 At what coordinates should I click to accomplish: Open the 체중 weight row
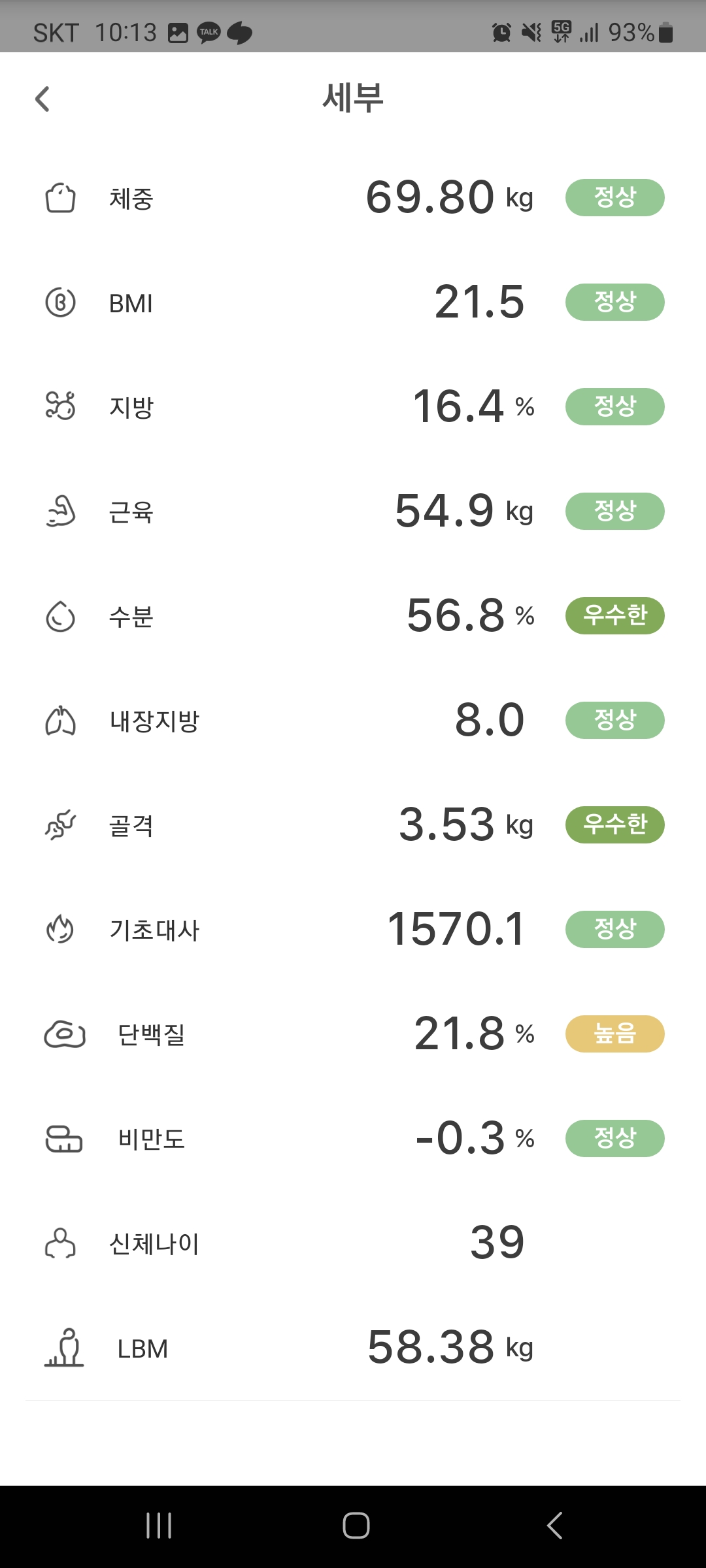pos(353,197)
